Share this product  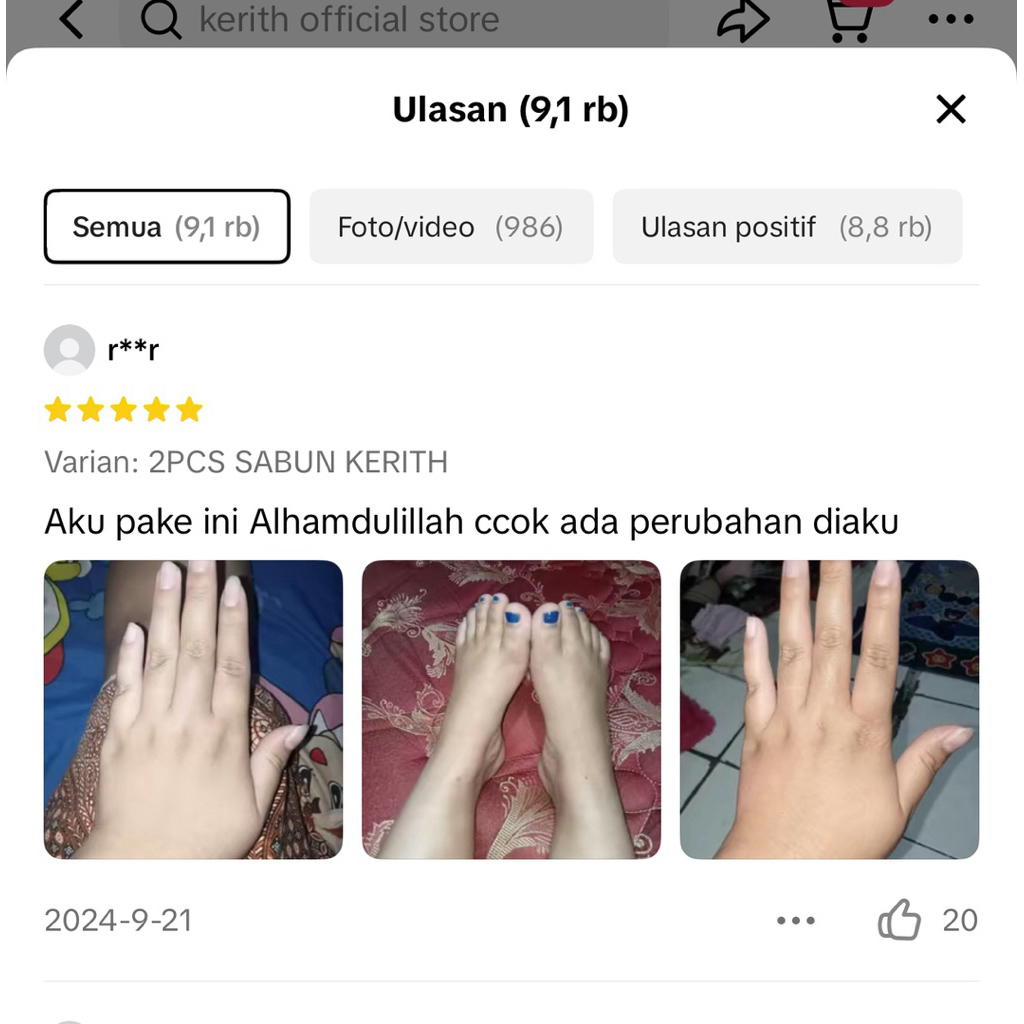coord(743,20)
